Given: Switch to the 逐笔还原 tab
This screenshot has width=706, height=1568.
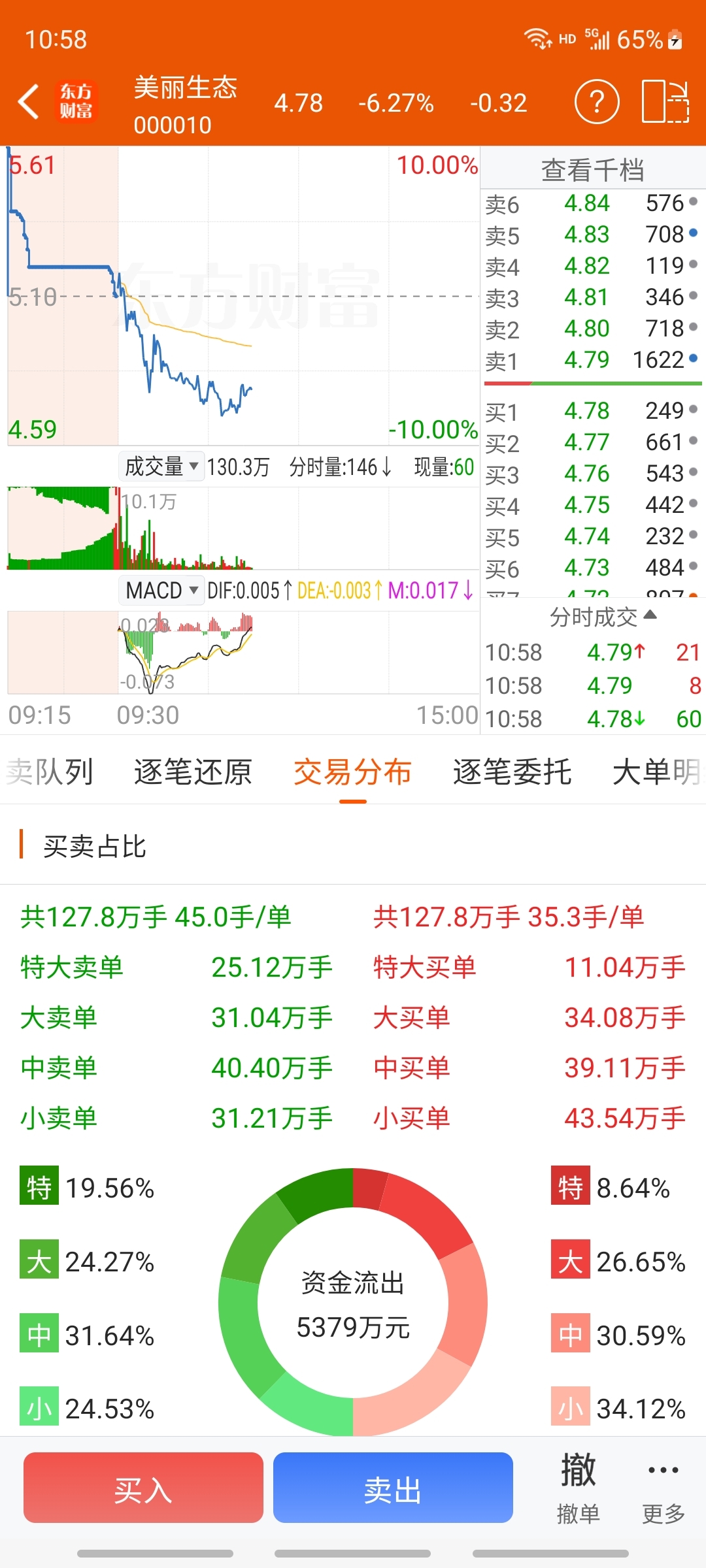Looking at the screenshot, I should click(x=193, y=772).
